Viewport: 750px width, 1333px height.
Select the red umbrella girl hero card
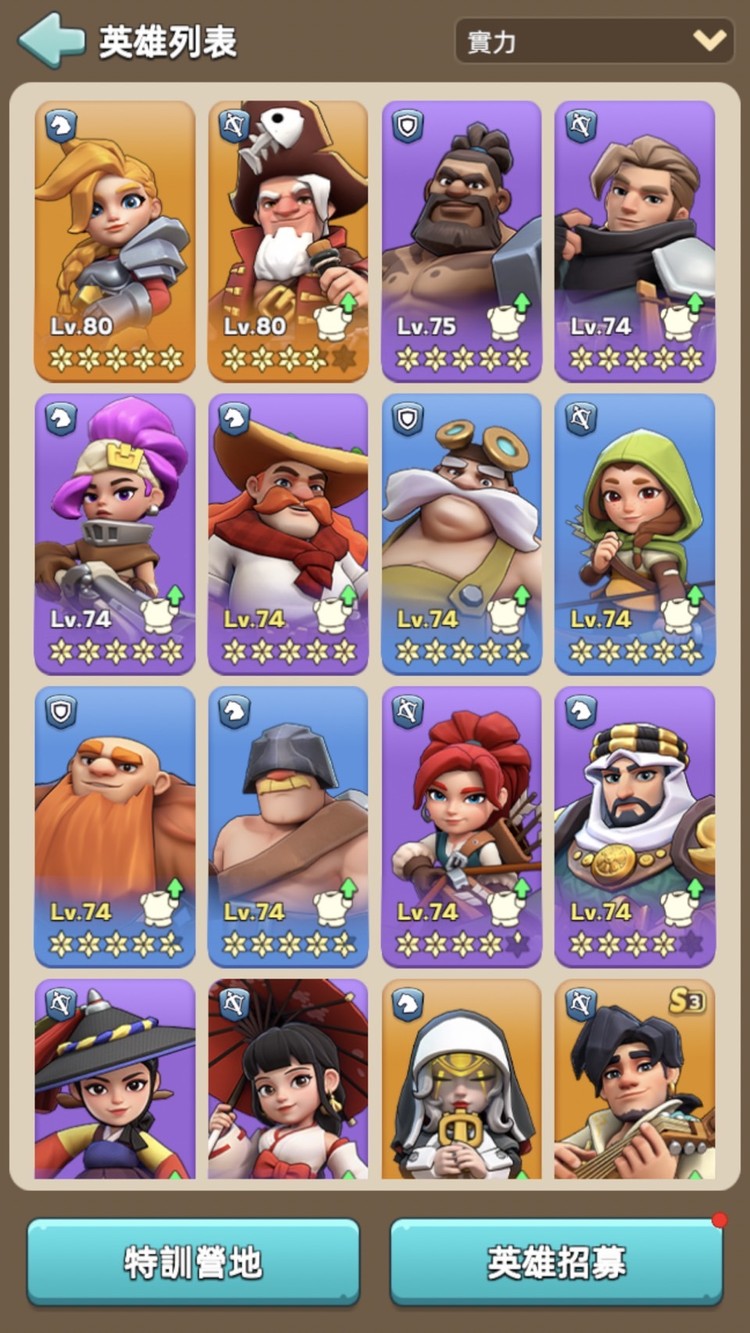tap(288, 1080)
